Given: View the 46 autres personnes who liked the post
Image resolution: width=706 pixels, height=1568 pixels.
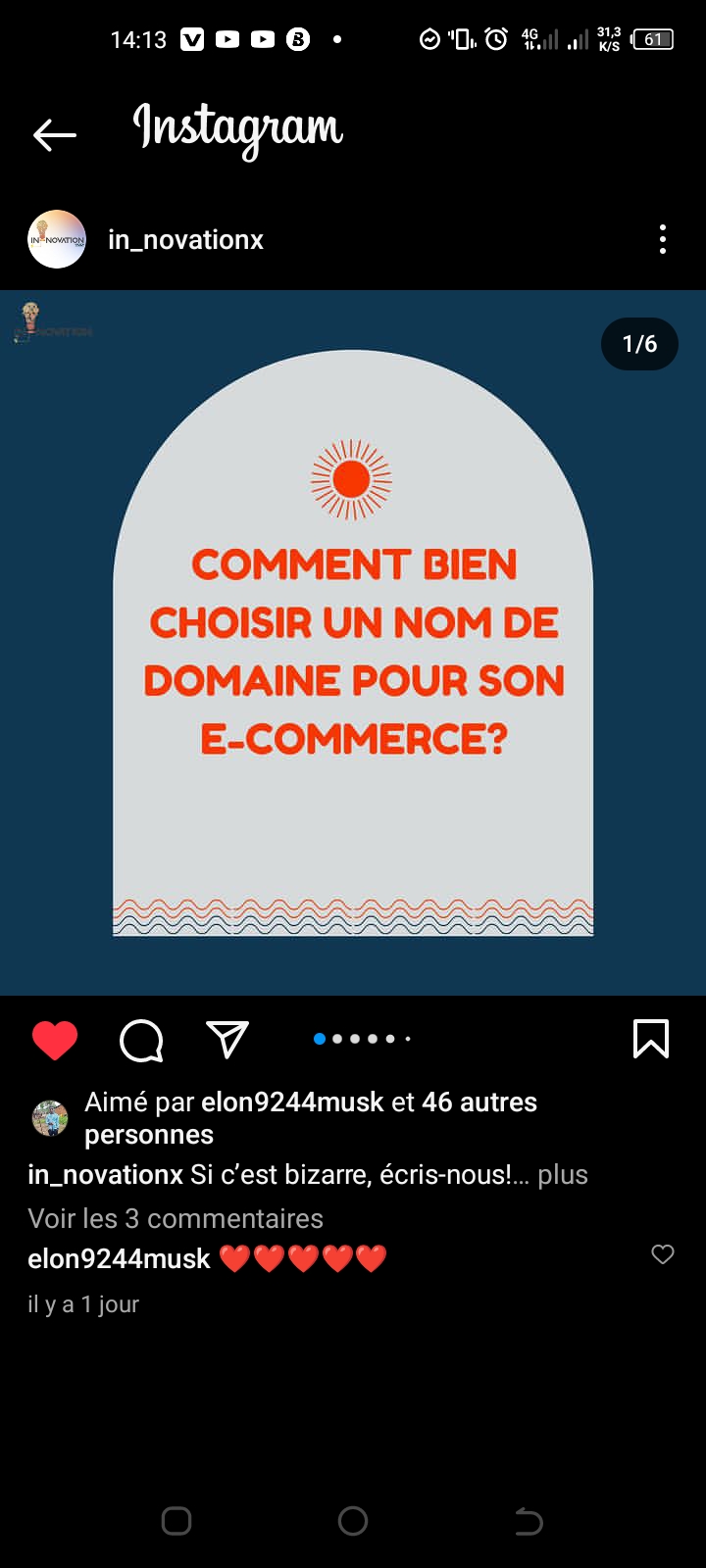Looking at the screenshot, I should click(x=311, y=1118).
